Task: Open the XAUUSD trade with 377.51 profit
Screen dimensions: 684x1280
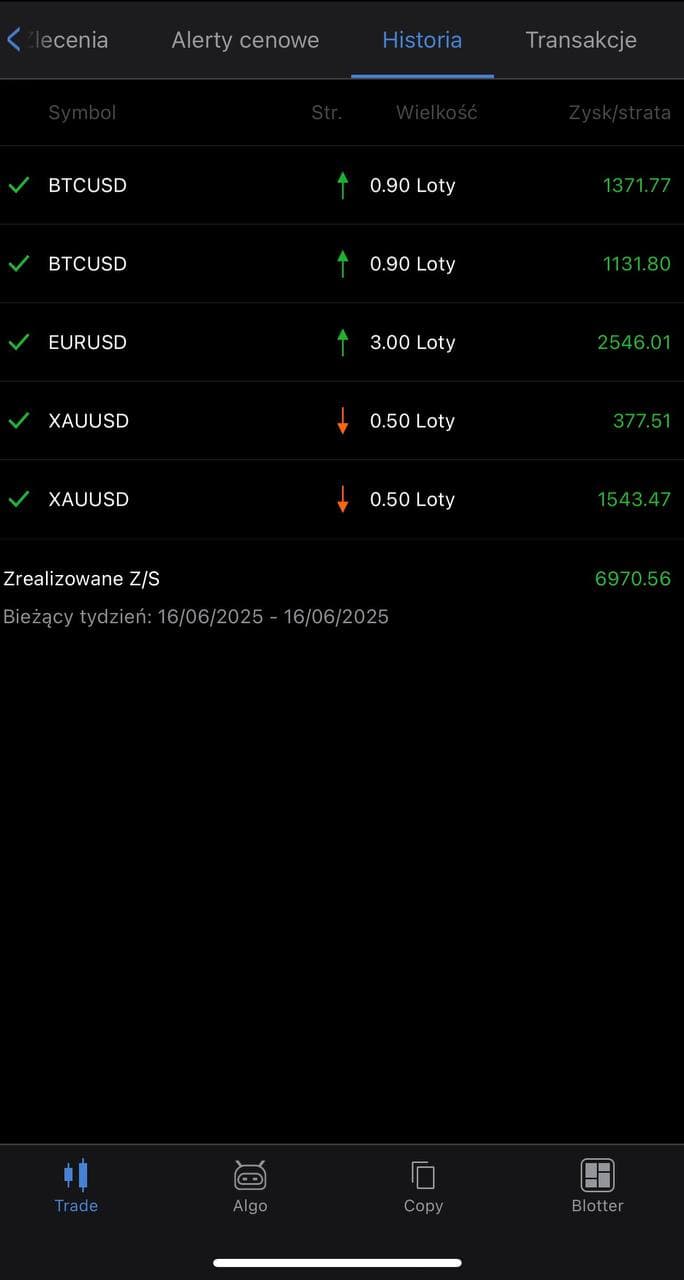Action: click(340, 421)
